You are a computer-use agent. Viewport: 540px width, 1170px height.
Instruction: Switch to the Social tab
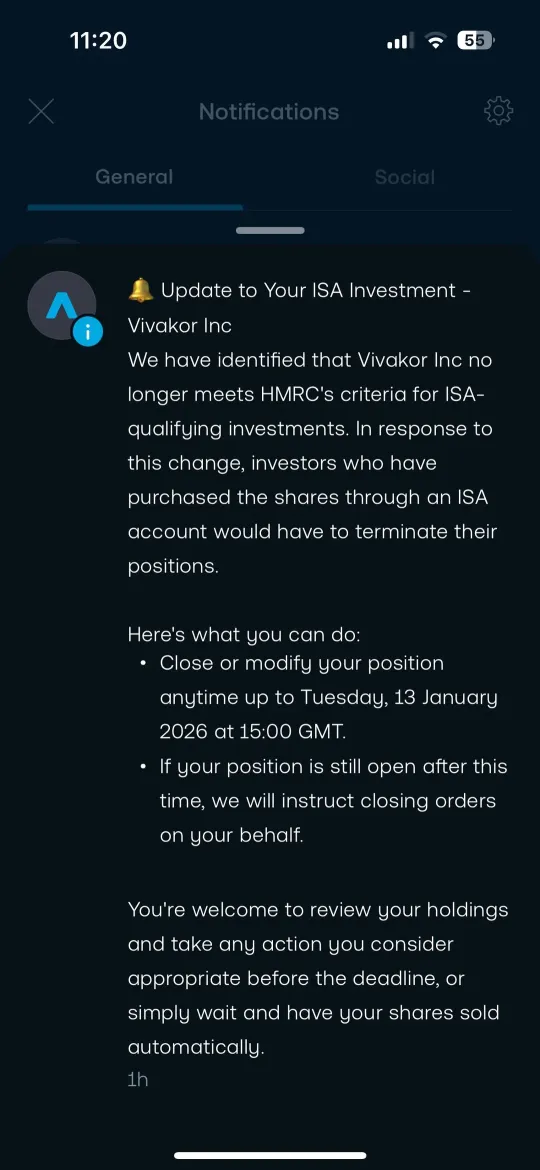(x=405, y=178)
